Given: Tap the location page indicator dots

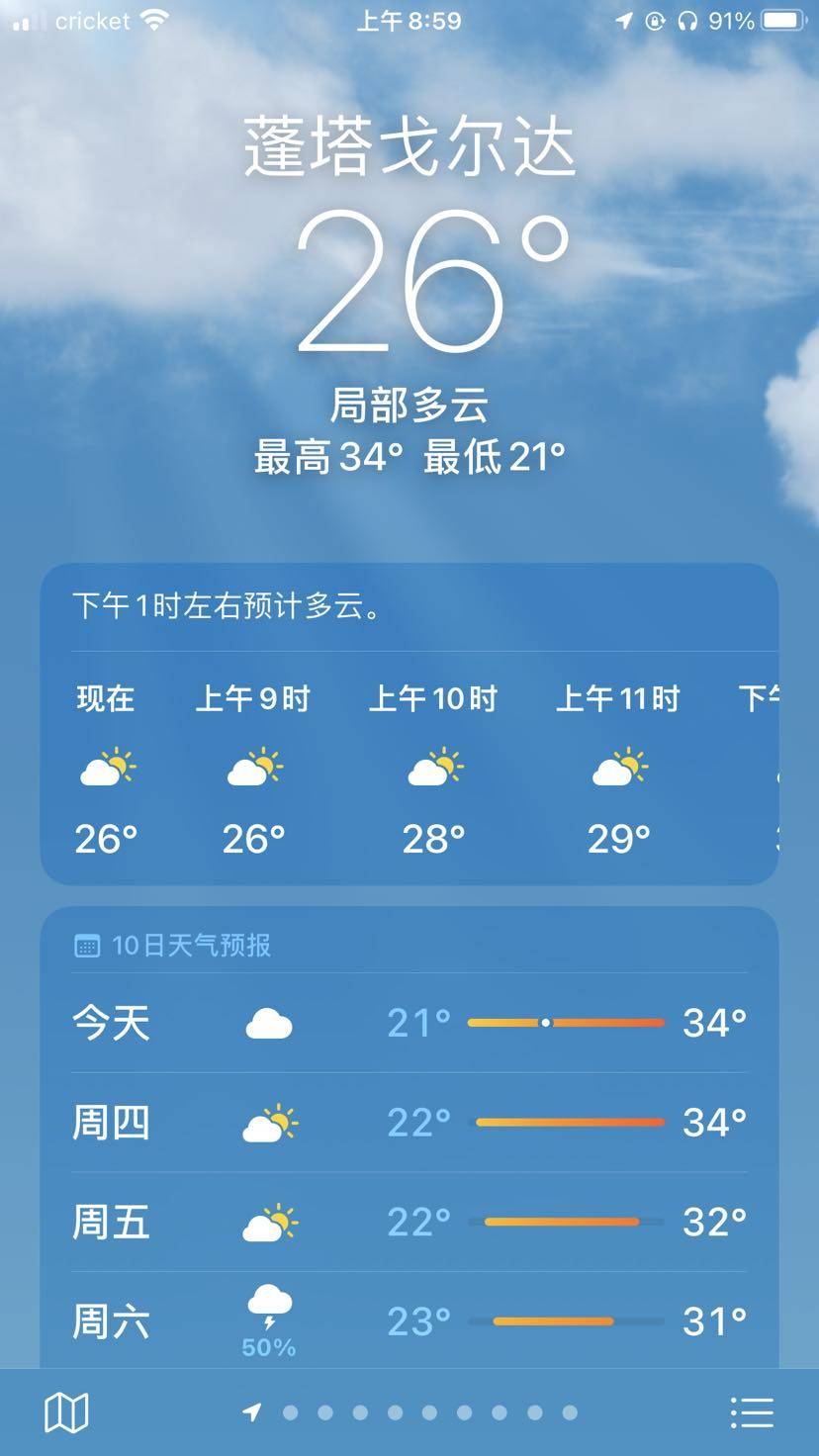Looking at the screenshot, I should point(410,1412).
